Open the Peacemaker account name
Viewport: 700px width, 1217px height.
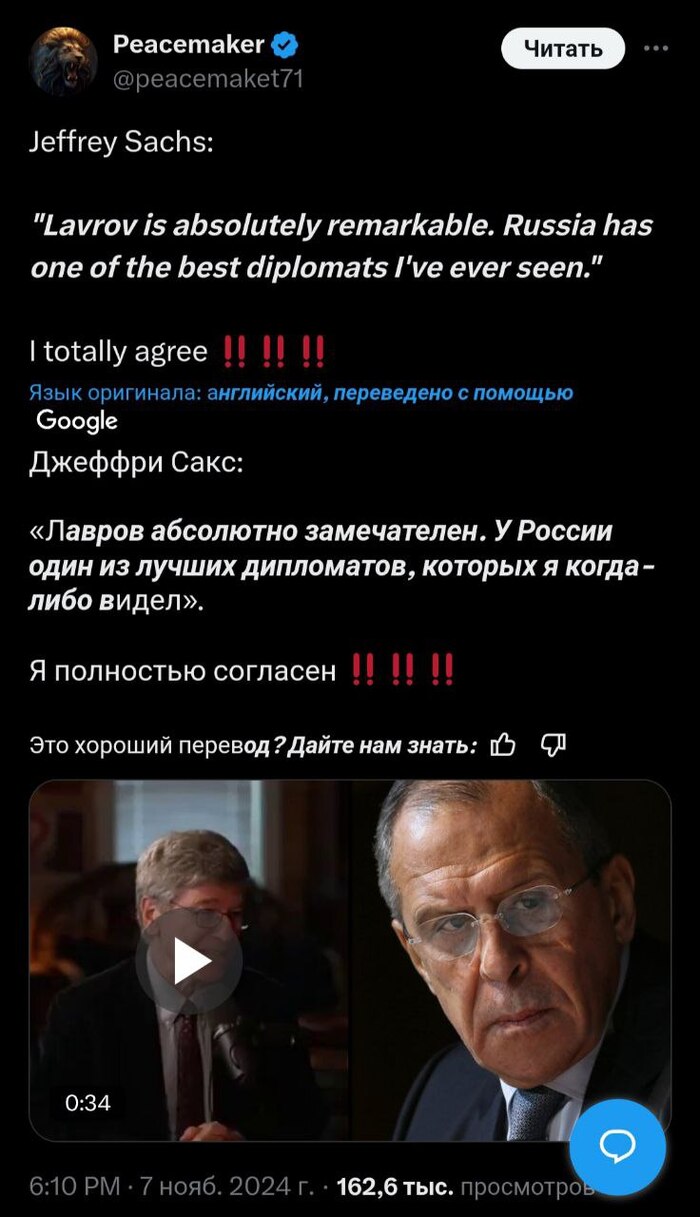(188, 43)
